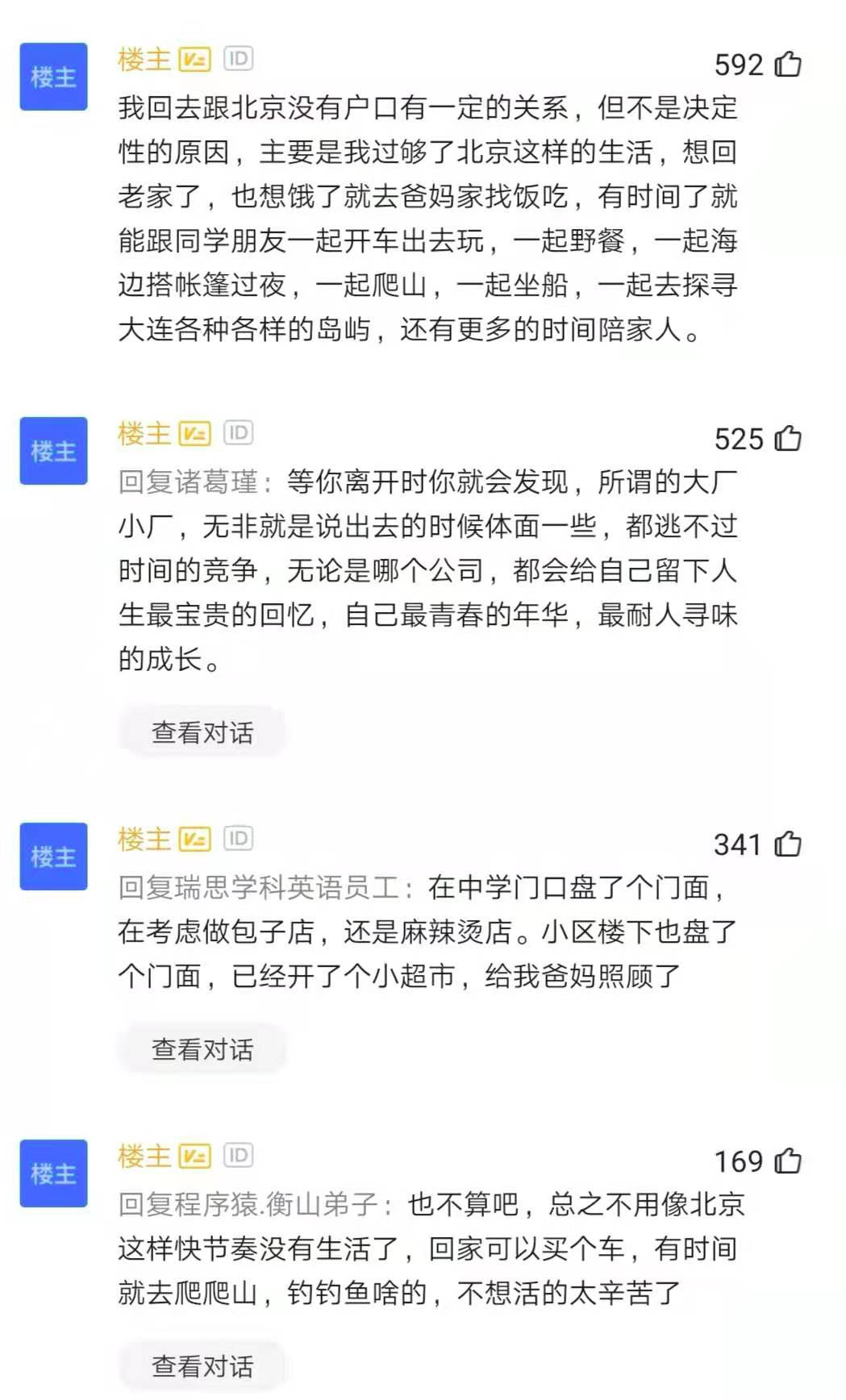
Task: Open 楼主 avatar on reply to 瑞思学科英语员工
Action: (x=53, y=856)
